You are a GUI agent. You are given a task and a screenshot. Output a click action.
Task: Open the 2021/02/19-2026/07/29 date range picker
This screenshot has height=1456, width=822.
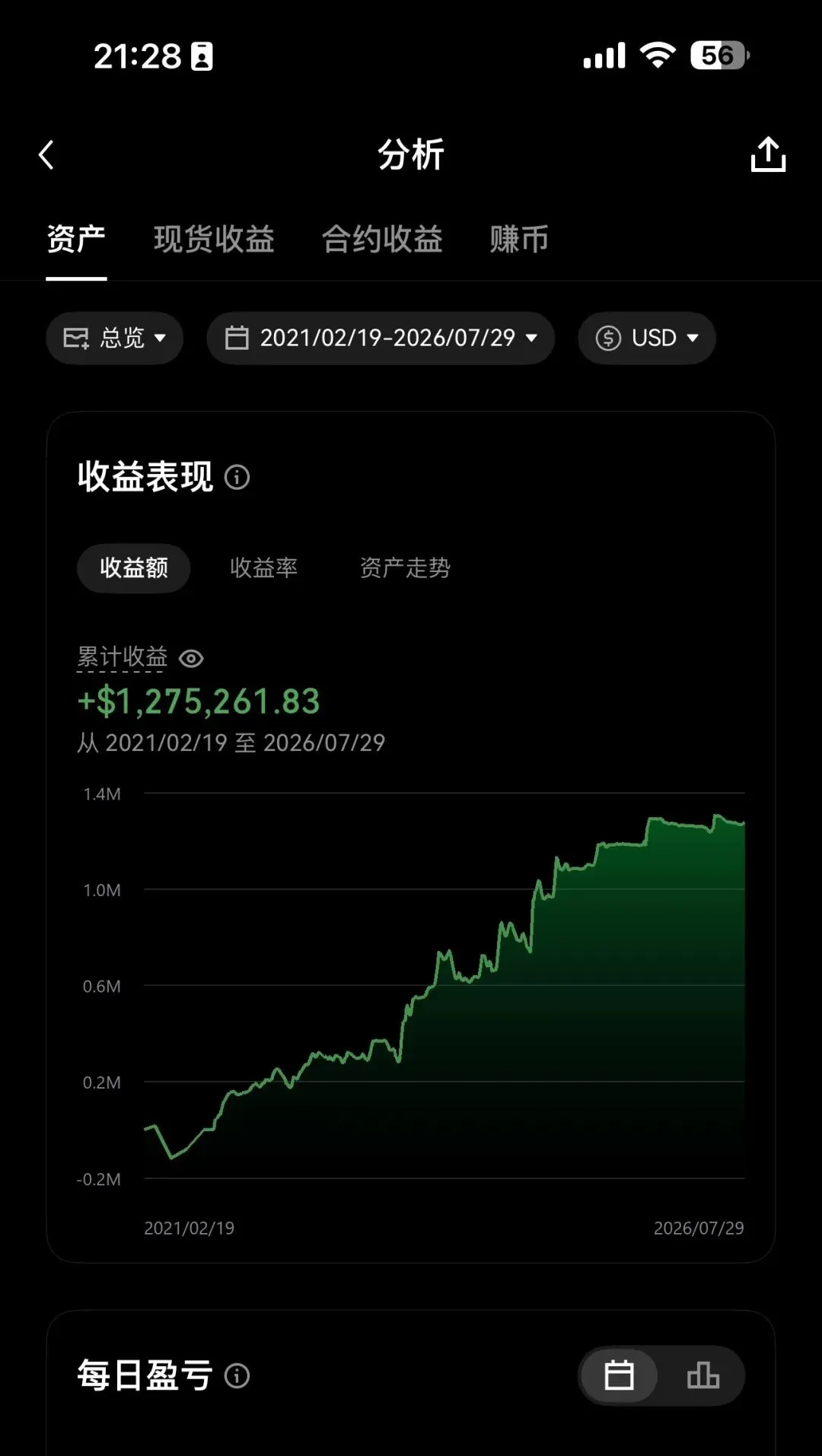381,338
